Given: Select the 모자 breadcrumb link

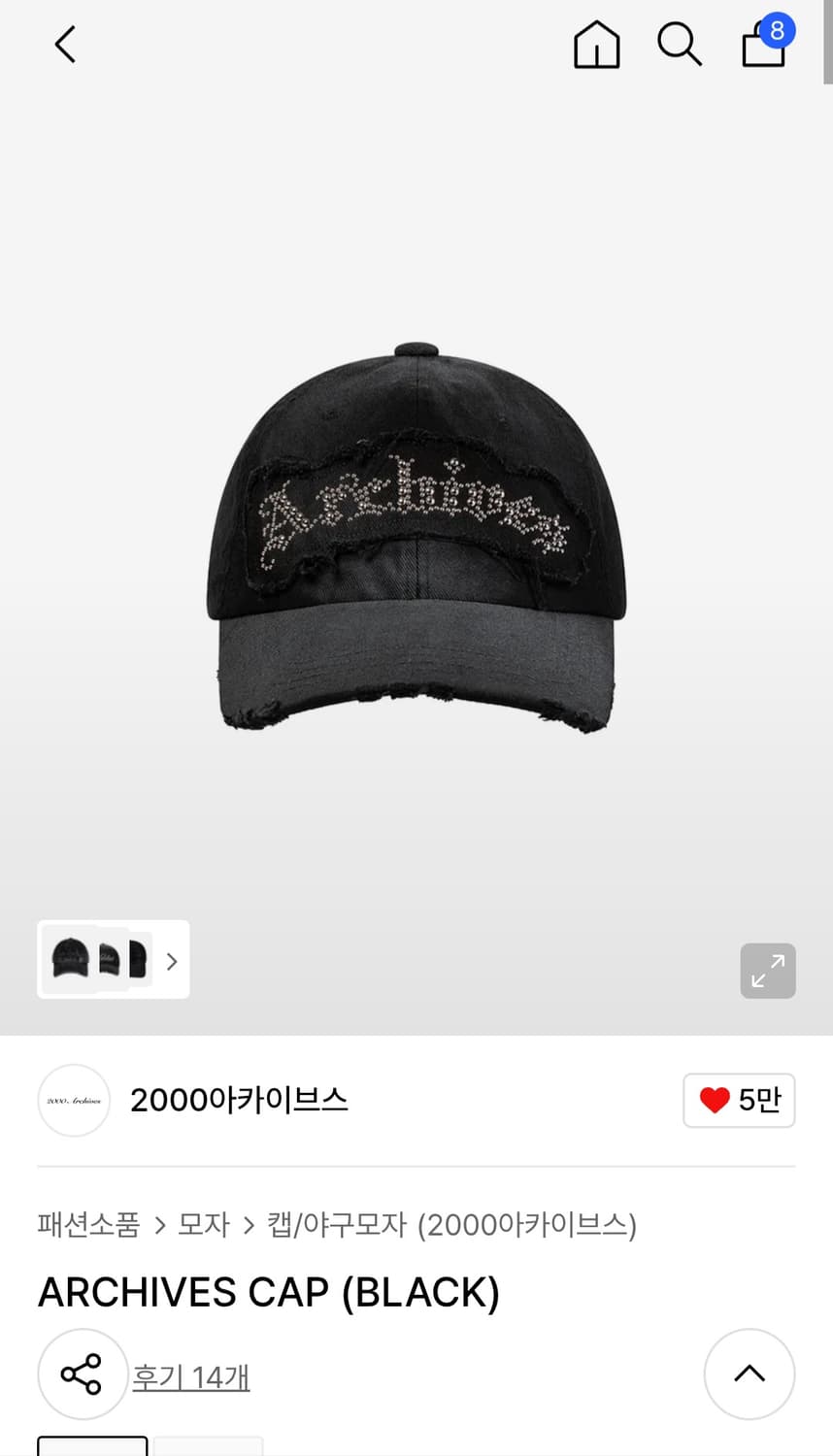Looking at the screenshot, I should coord(201,1225).
